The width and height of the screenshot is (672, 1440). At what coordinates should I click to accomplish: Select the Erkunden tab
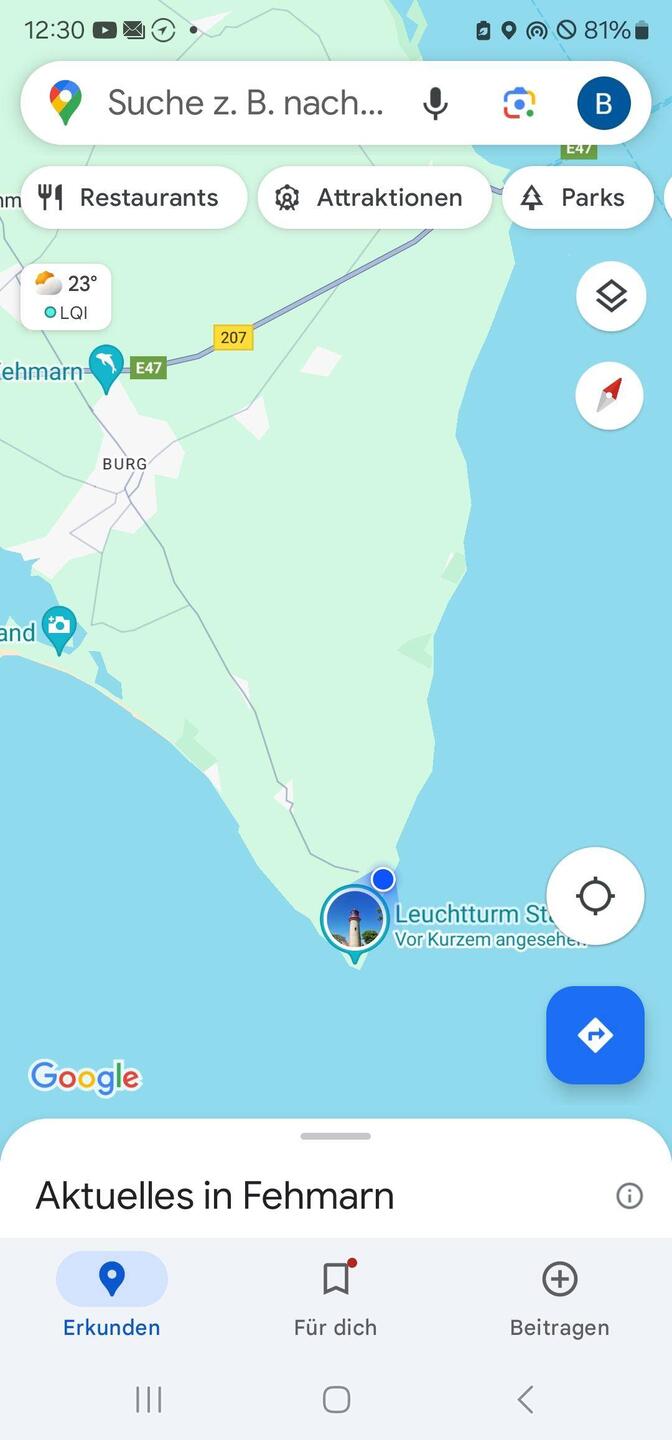point(112,1298)
